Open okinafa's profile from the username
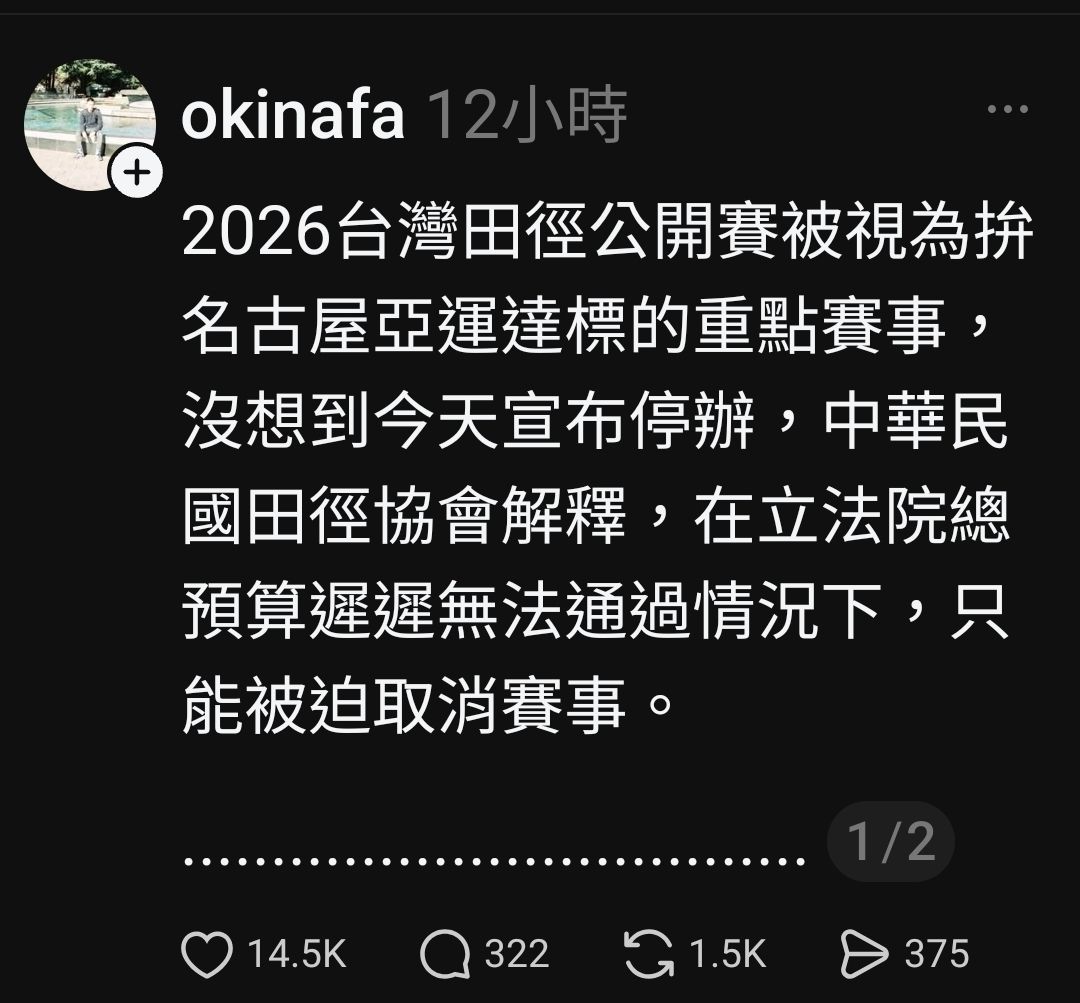The image size is (1080, 1003). (292, 116)
